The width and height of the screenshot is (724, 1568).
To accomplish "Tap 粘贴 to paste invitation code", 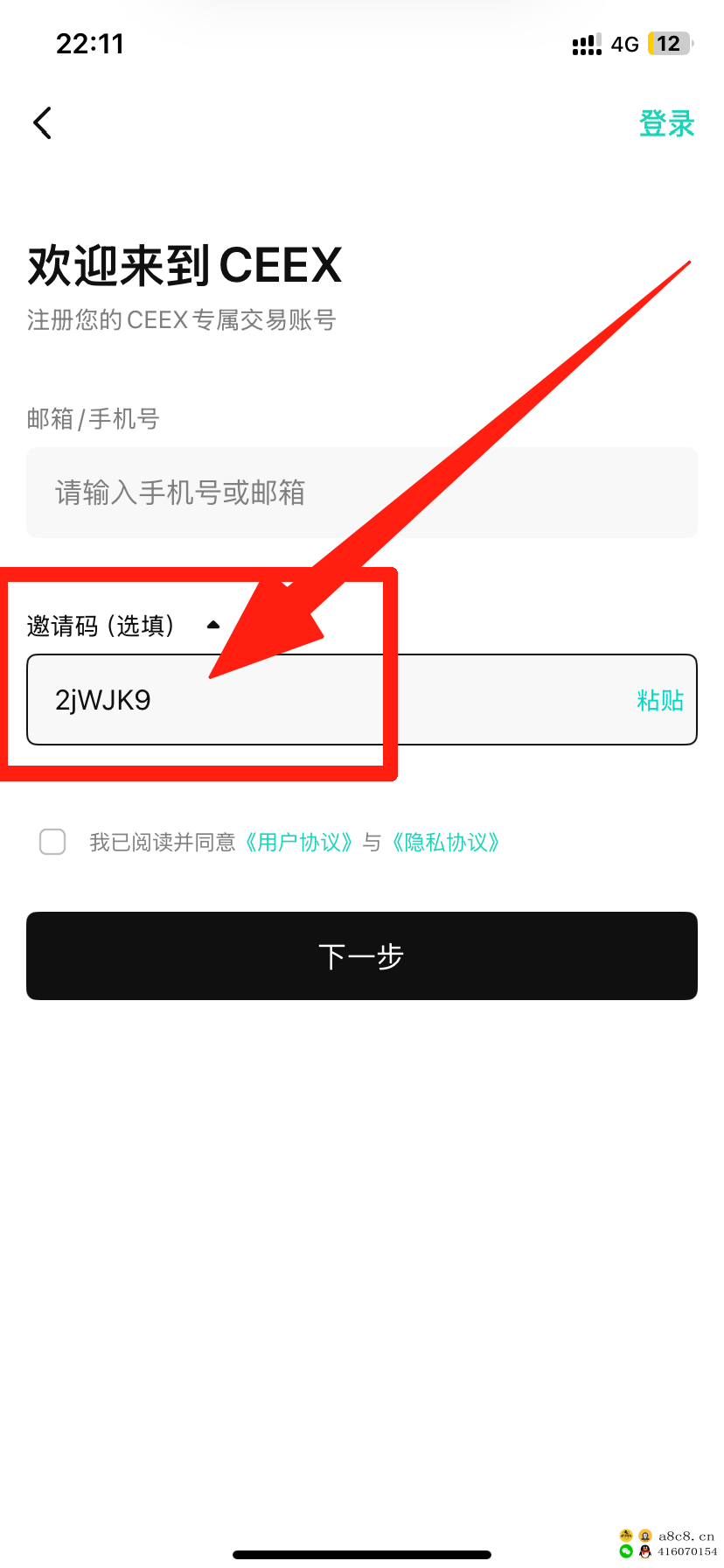I will coord(660,700).
